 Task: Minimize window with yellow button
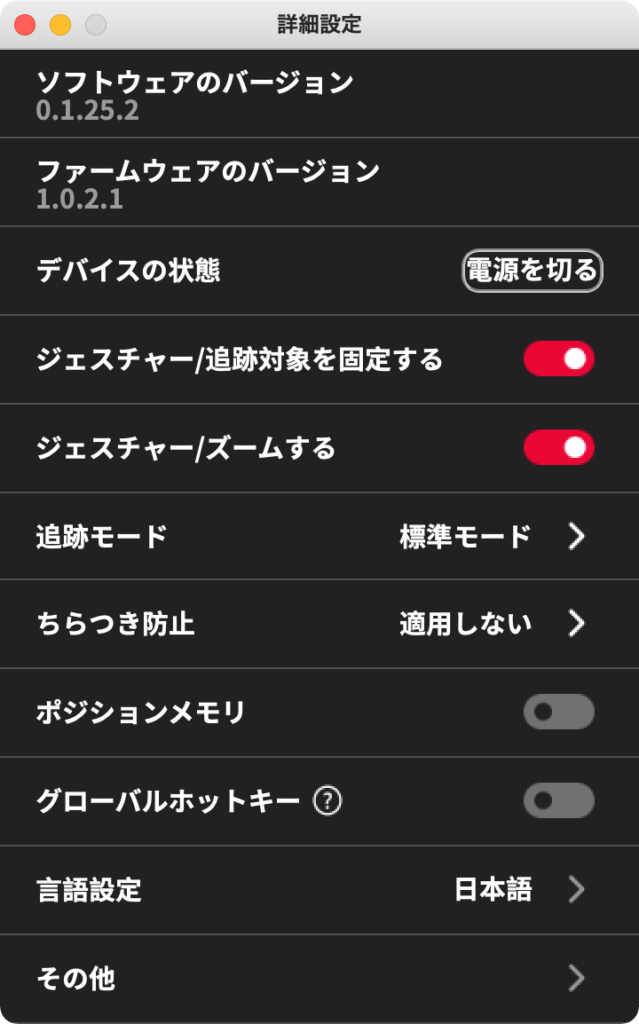(x=60, y=25)
